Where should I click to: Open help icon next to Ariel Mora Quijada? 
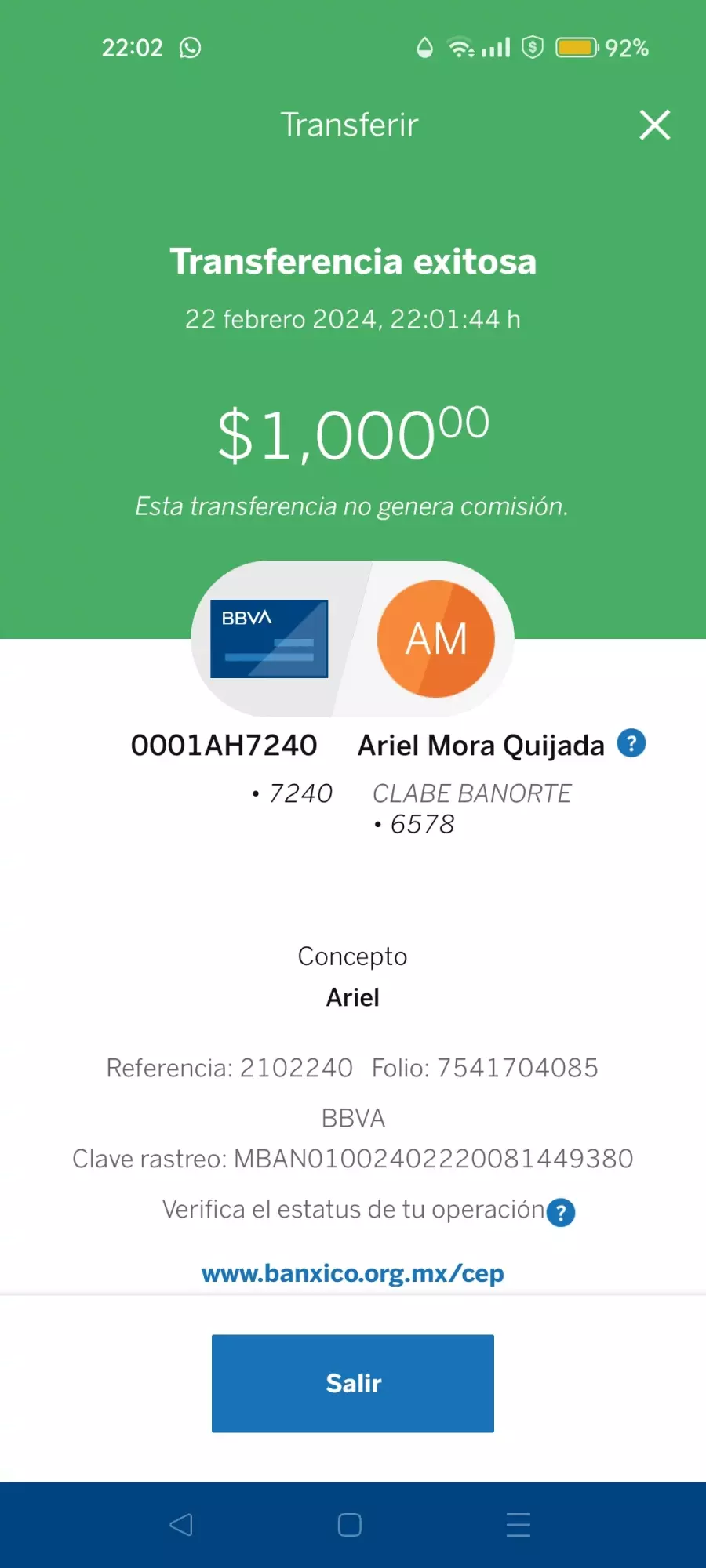coord(631,743)
